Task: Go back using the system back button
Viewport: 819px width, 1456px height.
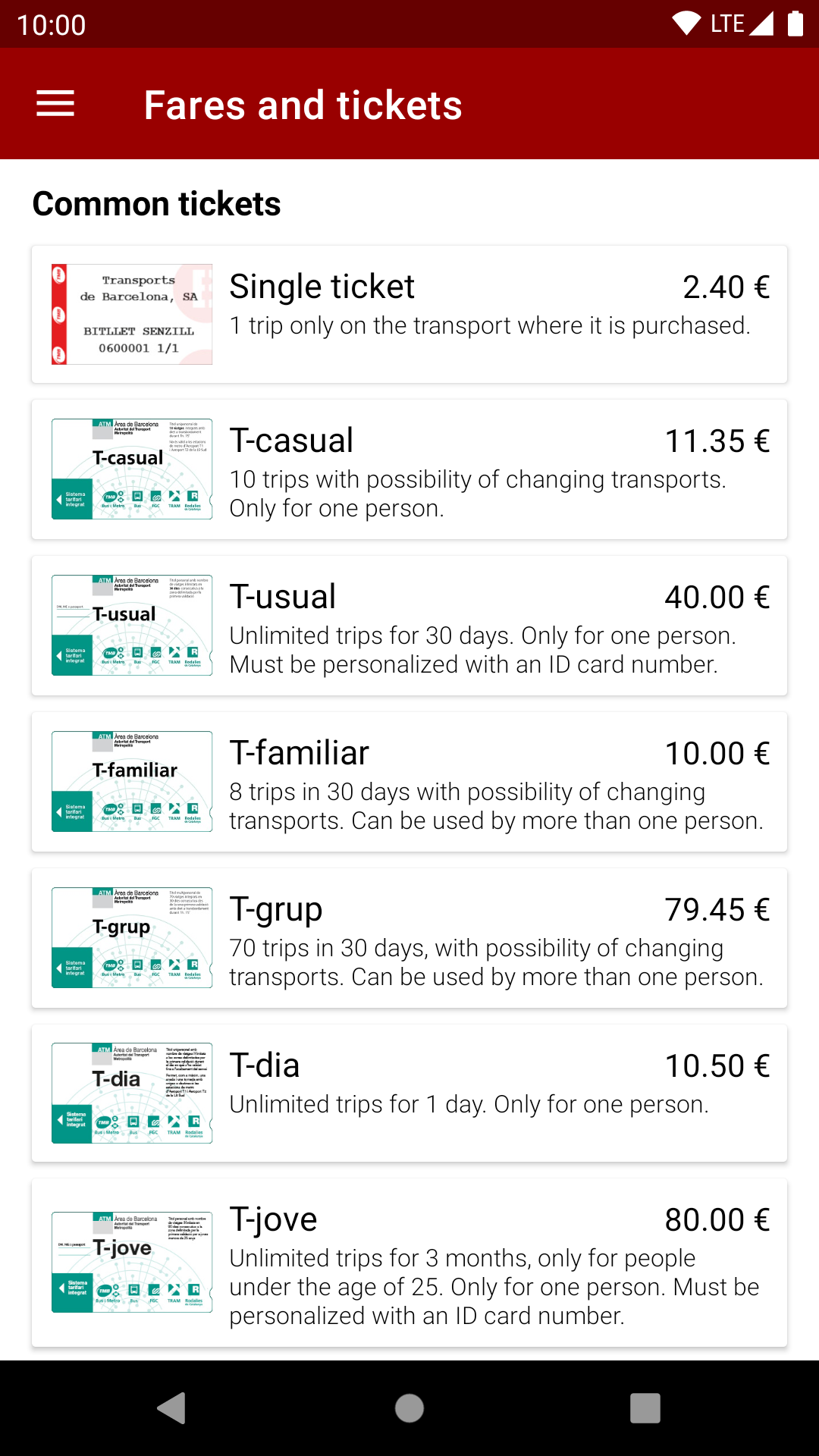Action: click(172, 1408)
